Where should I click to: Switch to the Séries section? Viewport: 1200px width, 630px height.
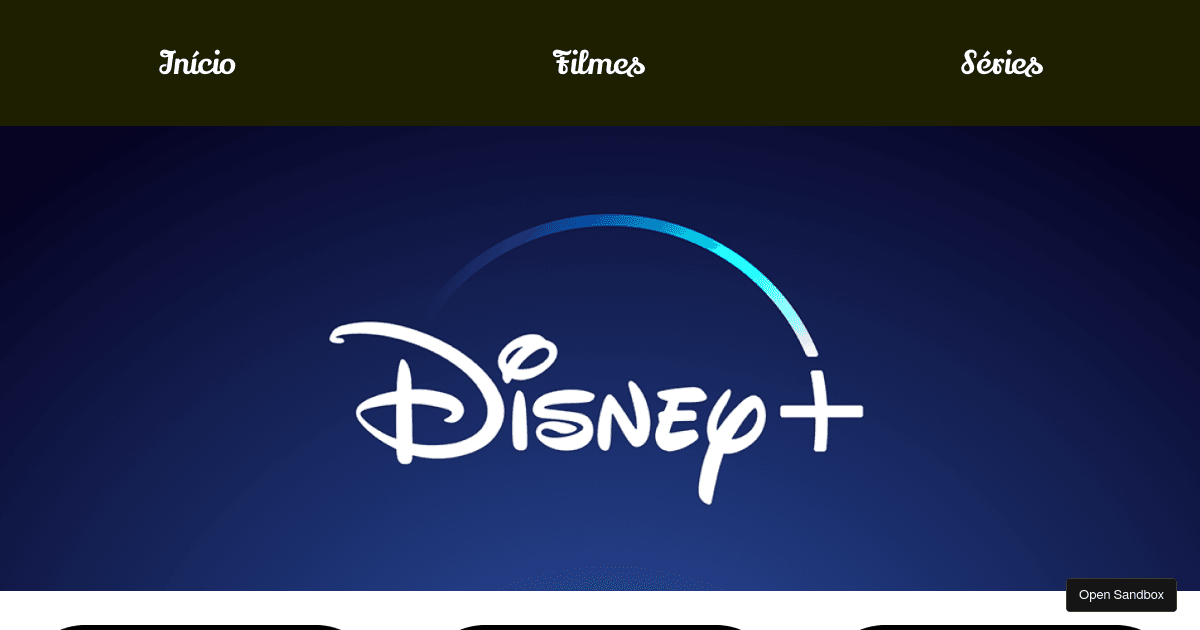[1002, 63]
